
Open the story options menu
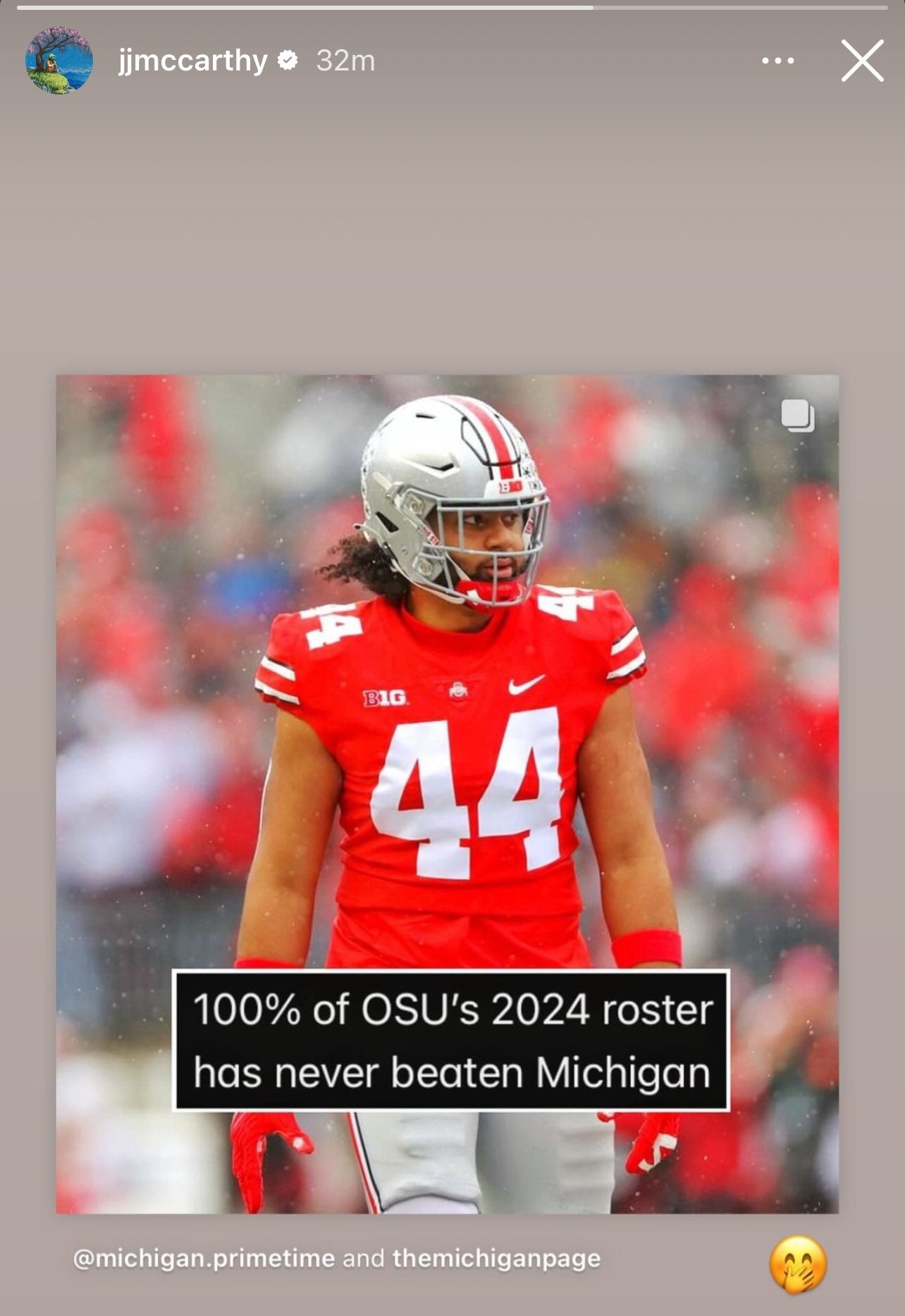[778, 61]
